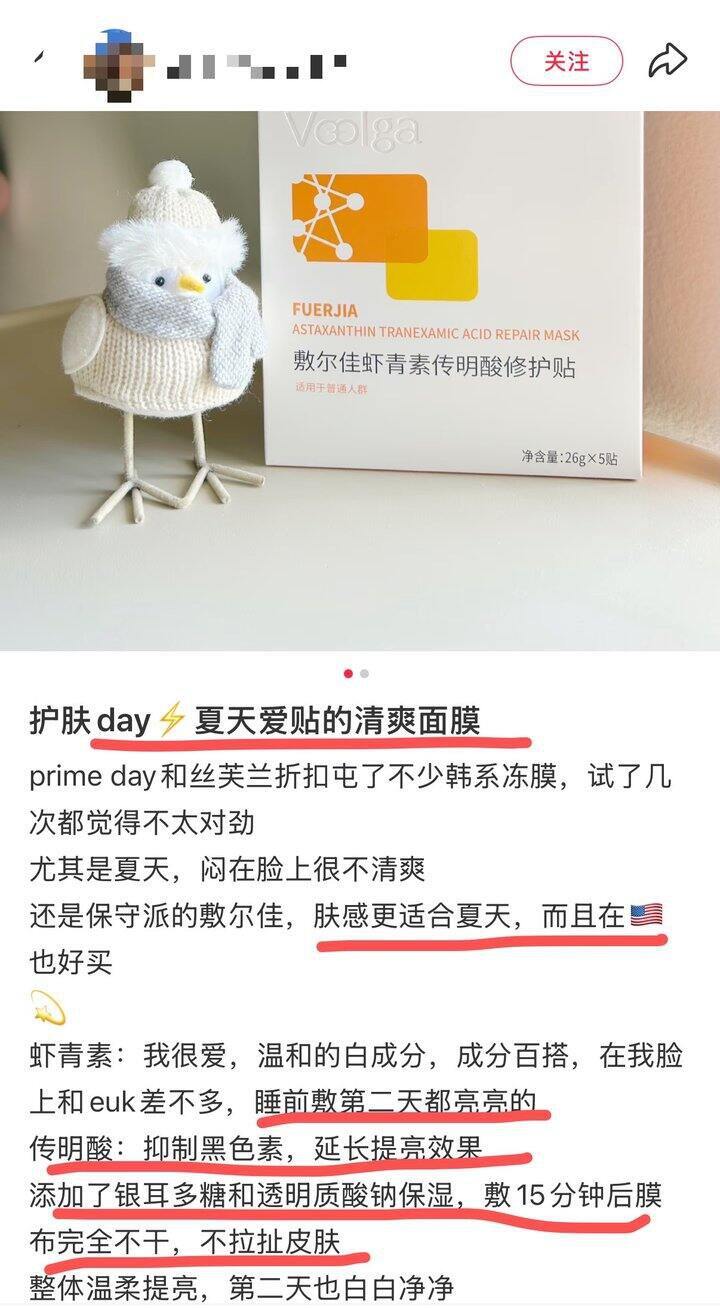The width and height of the screenshot is (720, 1308).
Task: Tap the image page indicator dots
Action: [x=356, y=674]
